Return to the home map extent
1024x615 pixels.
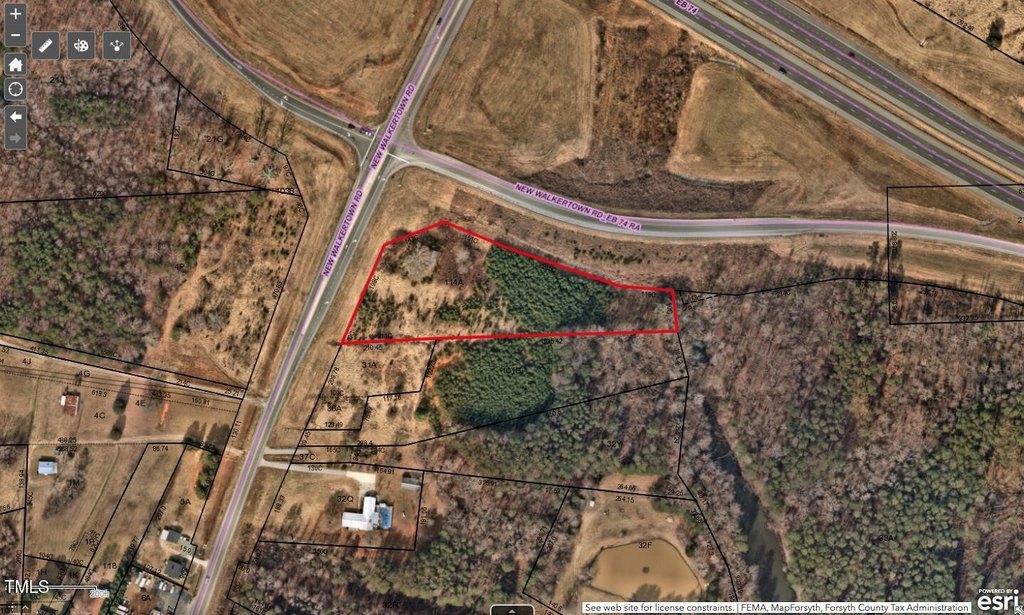[16, 64]
